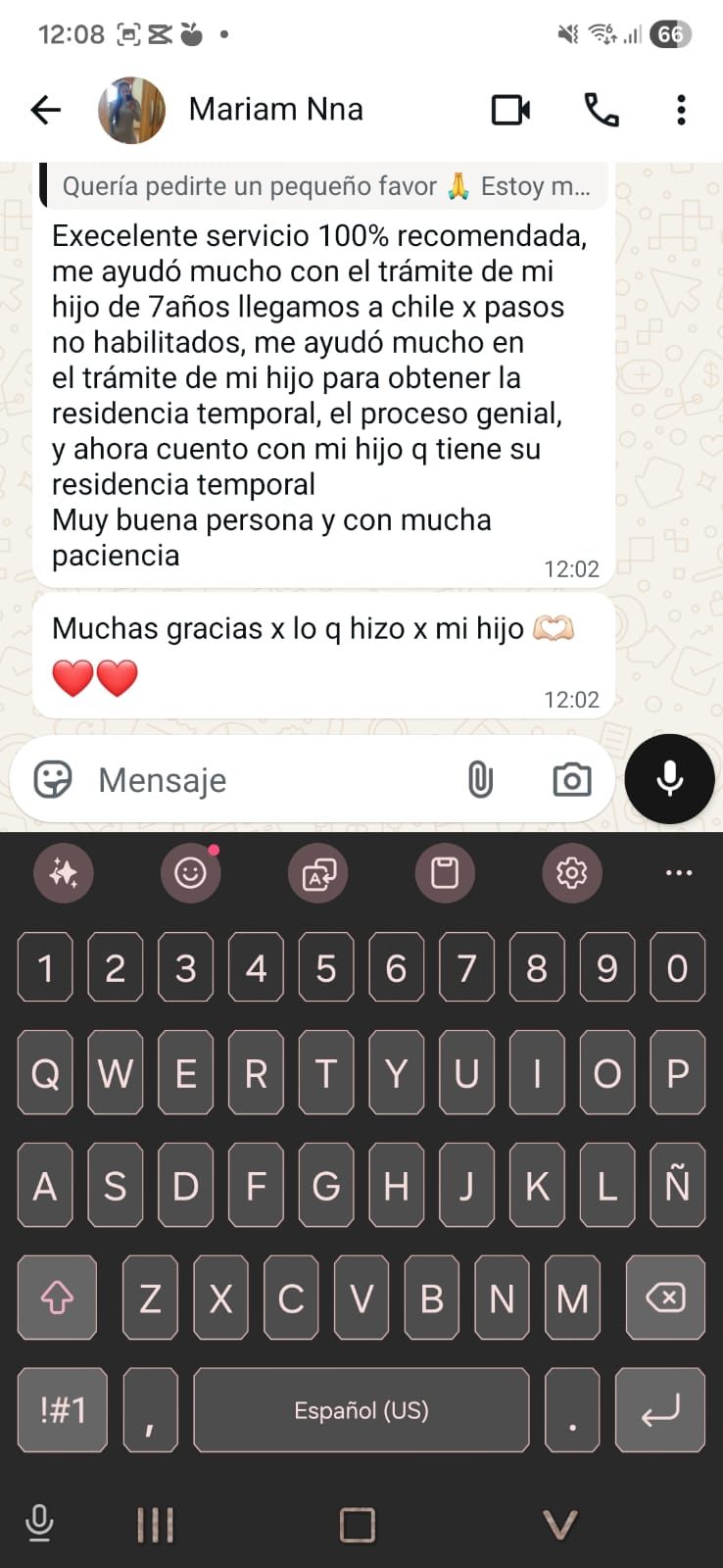Tap Mariam Nna's name to view contact info
The width and height of the screenshot is (723, 1568).
point(276,110)
